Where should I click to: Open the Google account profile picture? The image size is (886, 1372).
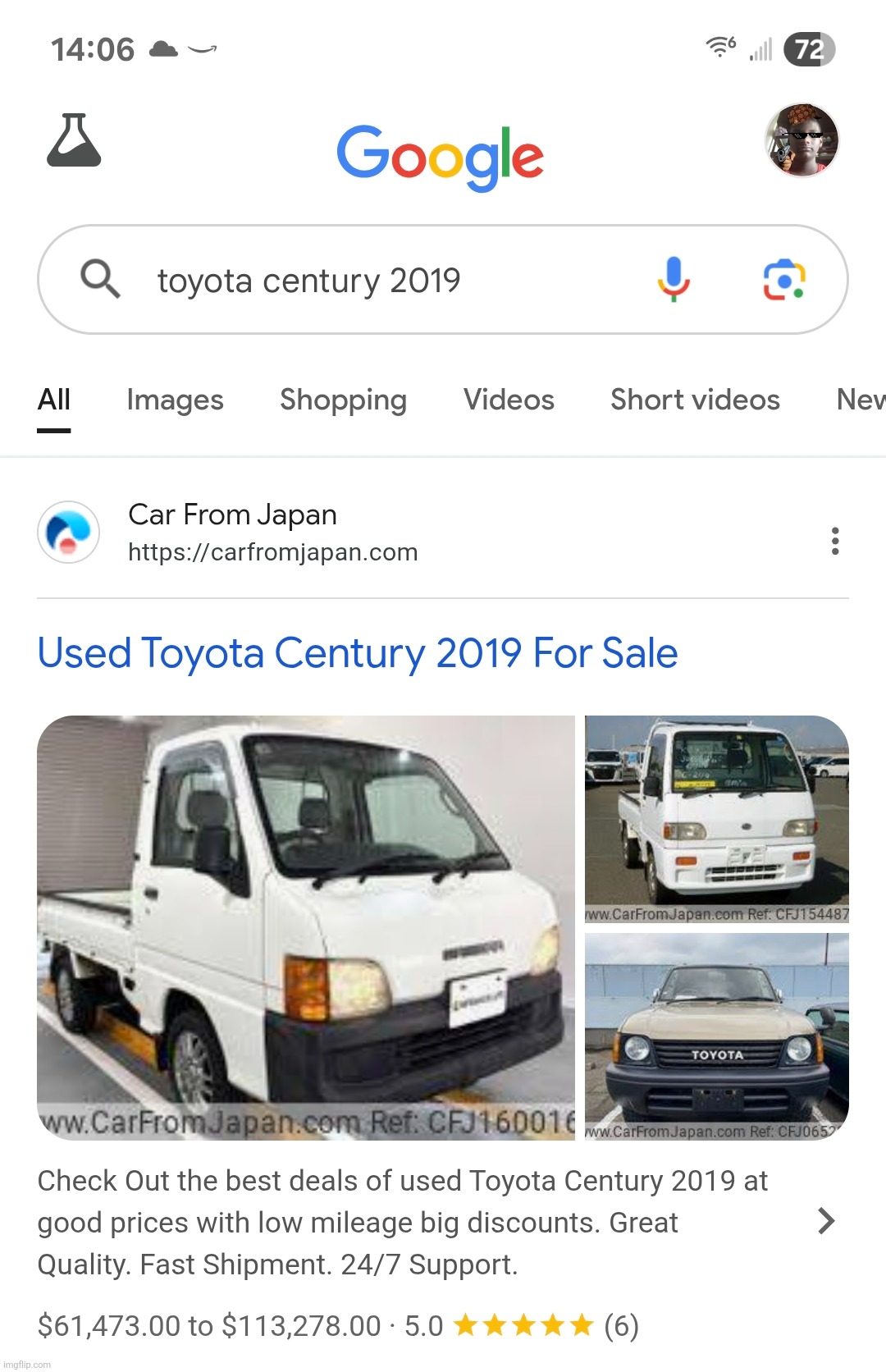click(802, 140)
